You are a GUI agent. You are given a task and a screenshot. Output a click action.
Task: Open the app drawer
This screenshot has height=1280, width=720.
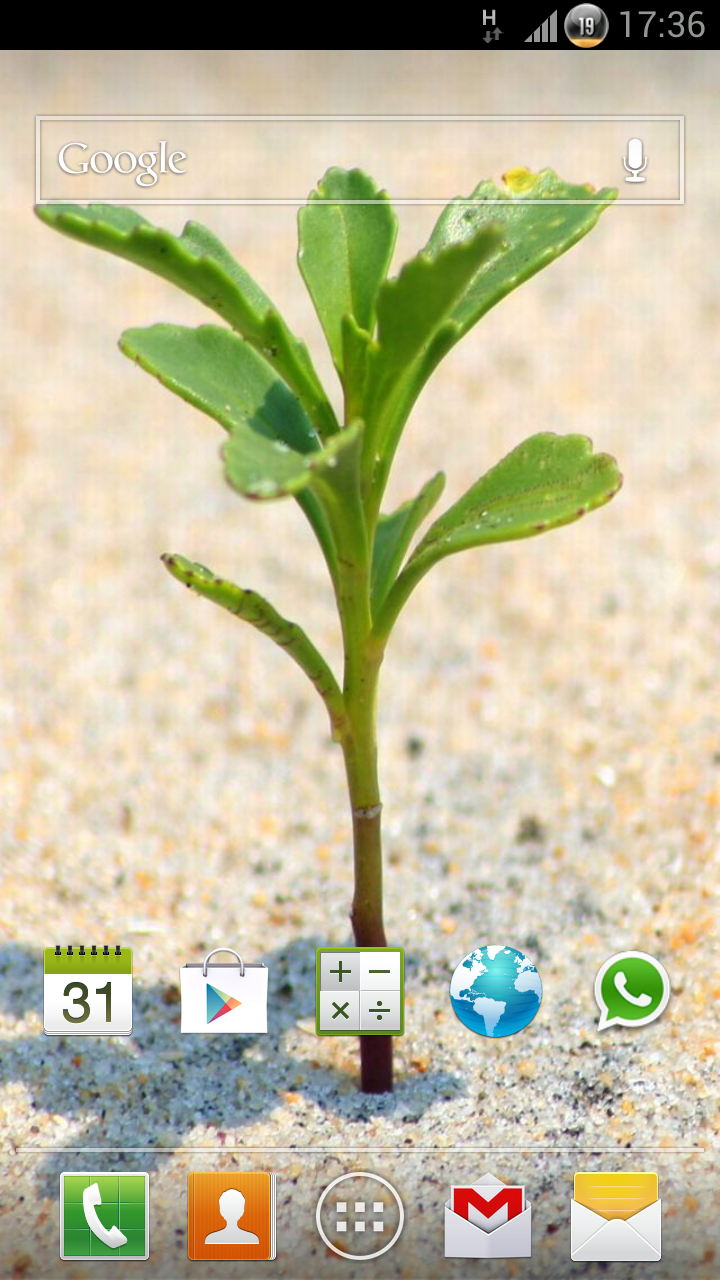pos(360,1216)
